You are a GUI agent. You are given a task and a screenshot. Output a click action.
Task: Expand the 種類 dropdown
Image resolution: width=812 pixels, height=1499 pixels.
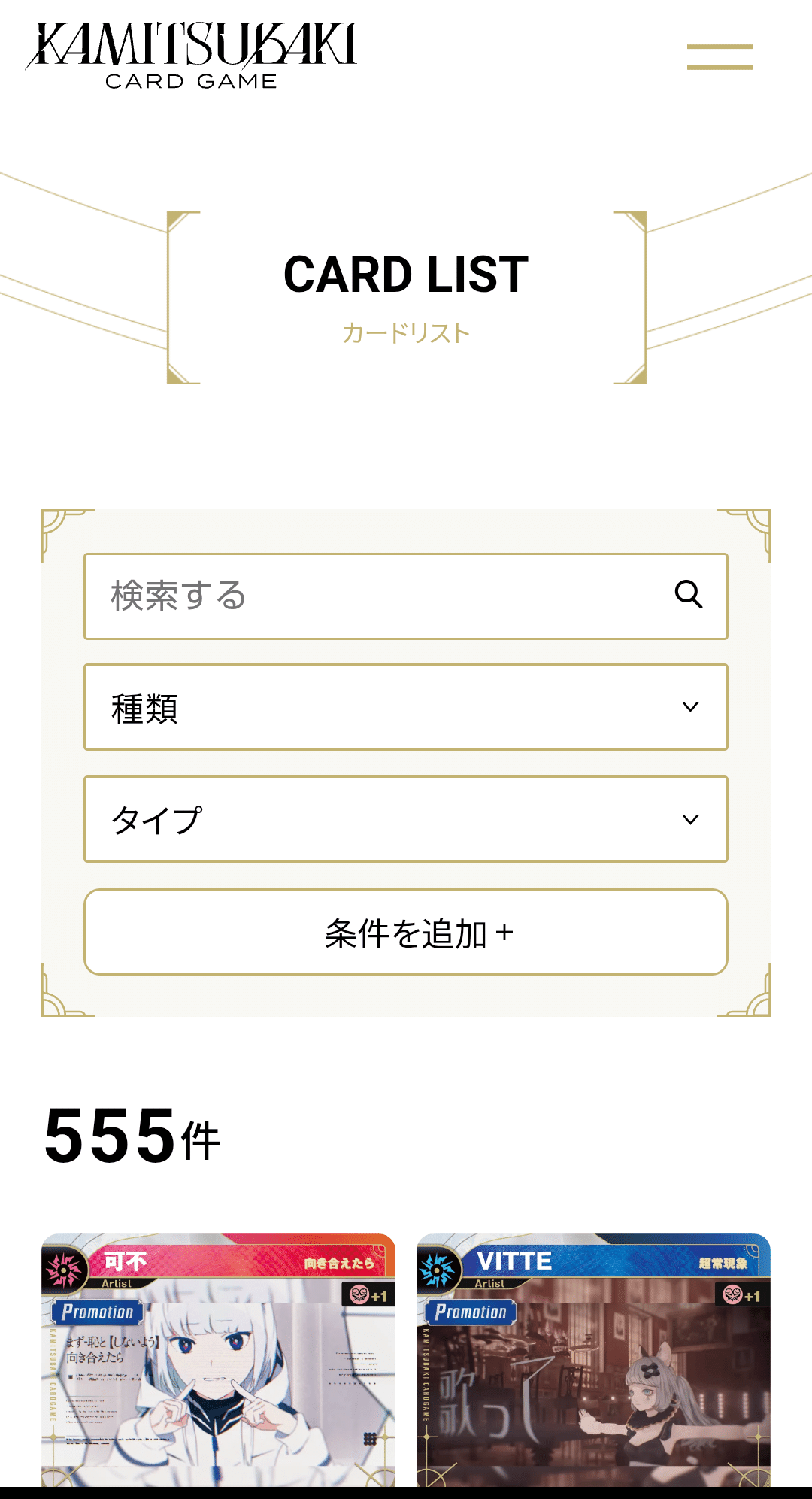[406, 707]
